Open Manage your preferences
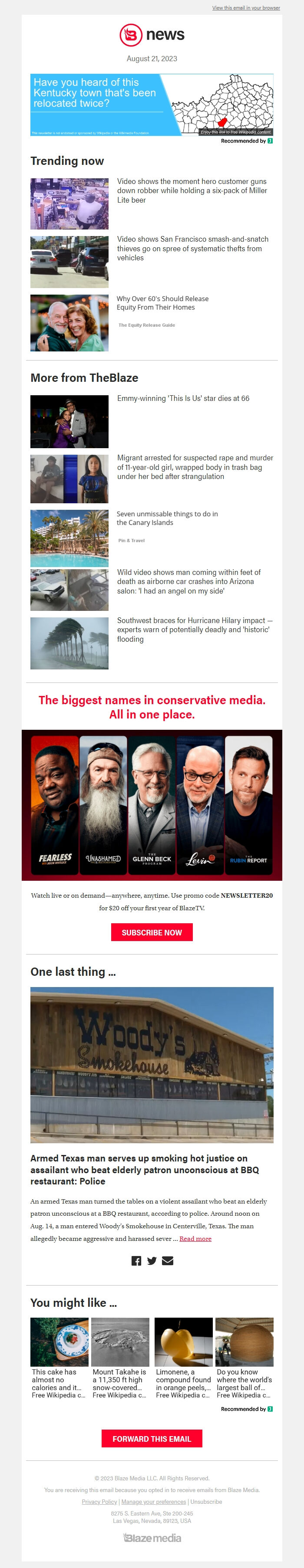304x1568 pixels. coord(154,1502)
